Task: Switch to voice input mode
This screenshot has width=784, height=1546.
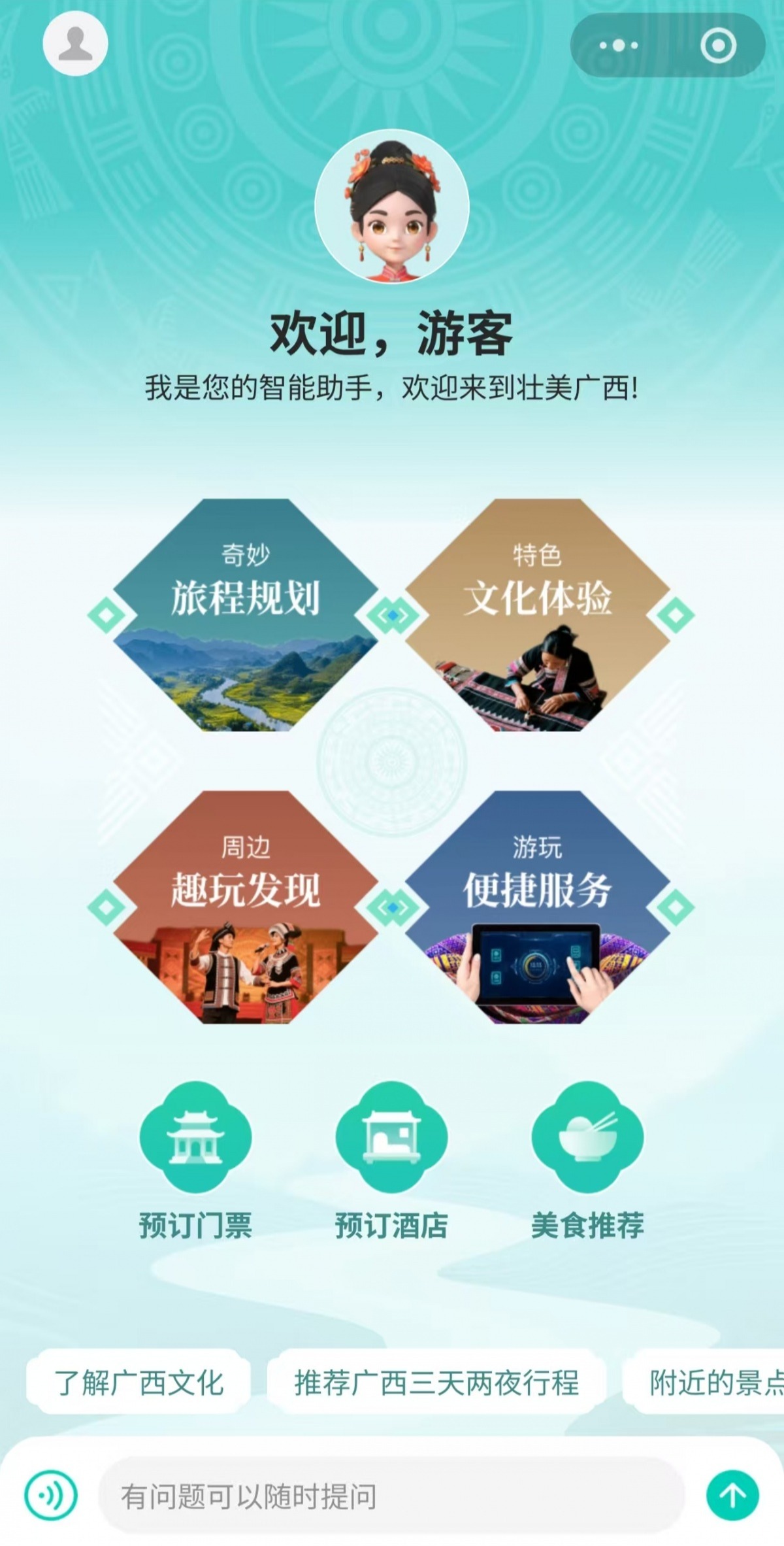Action: [x=51, y=1494]
